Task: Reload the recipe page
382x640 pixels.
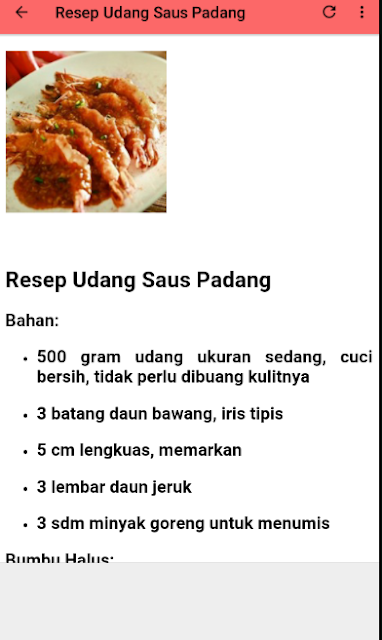Action: [329, 12]
